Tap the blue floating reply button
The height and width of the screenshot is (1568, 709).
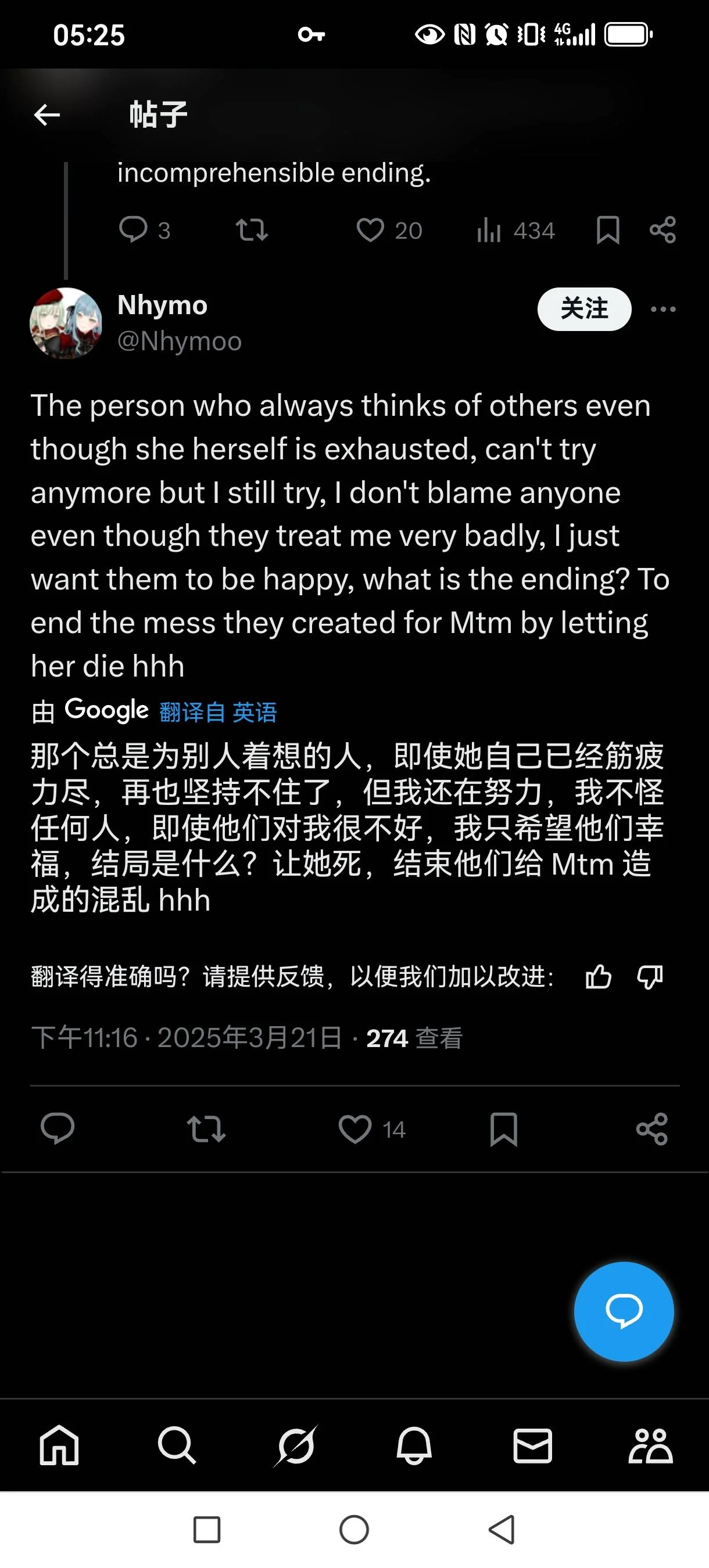(x=623, y=1311)
